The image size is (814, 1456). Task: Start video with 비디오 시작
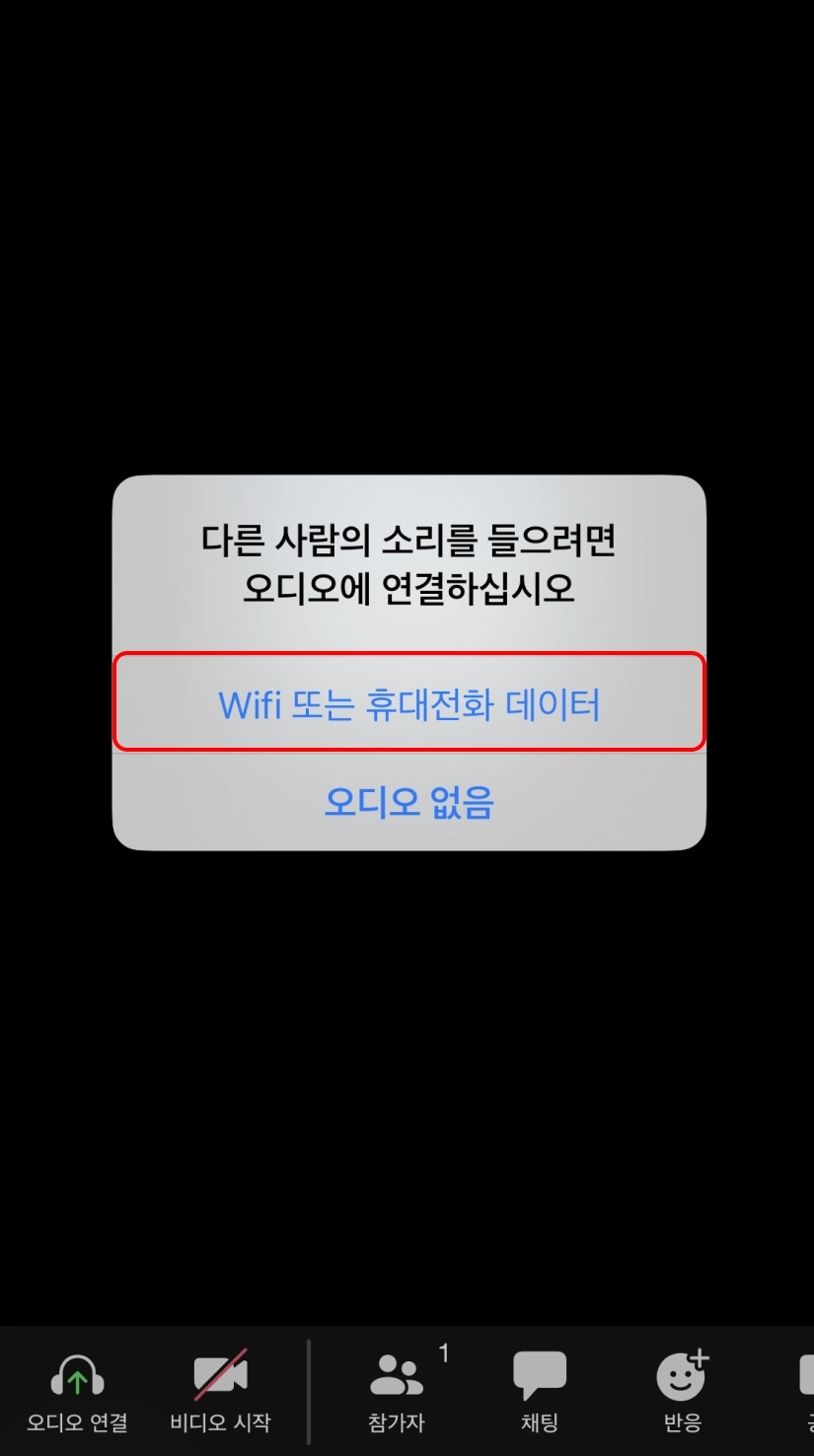click(x=220, y=1389)
